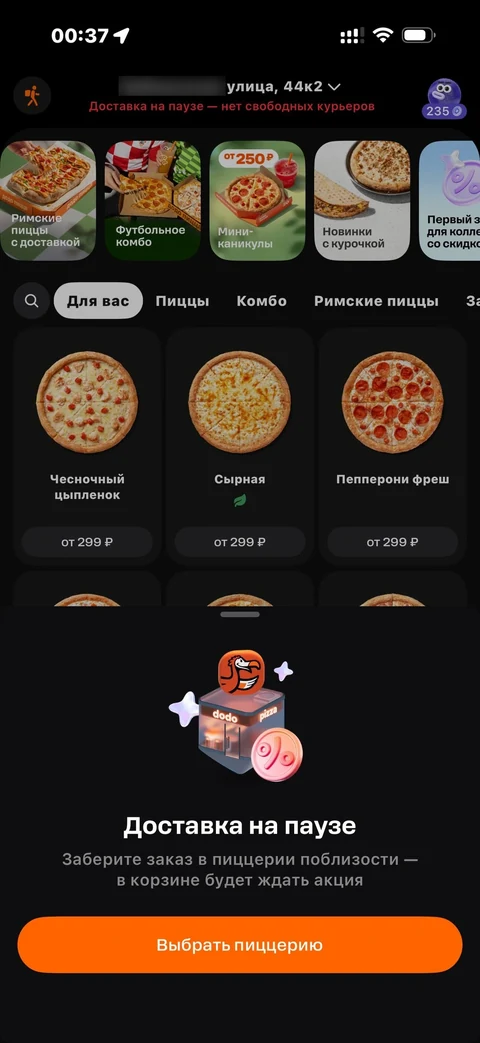The width and height of the screenshot is (480, 1043).
Task: Tap the orange Выбрать пиццерию button
Action: [x=240, y=945]
